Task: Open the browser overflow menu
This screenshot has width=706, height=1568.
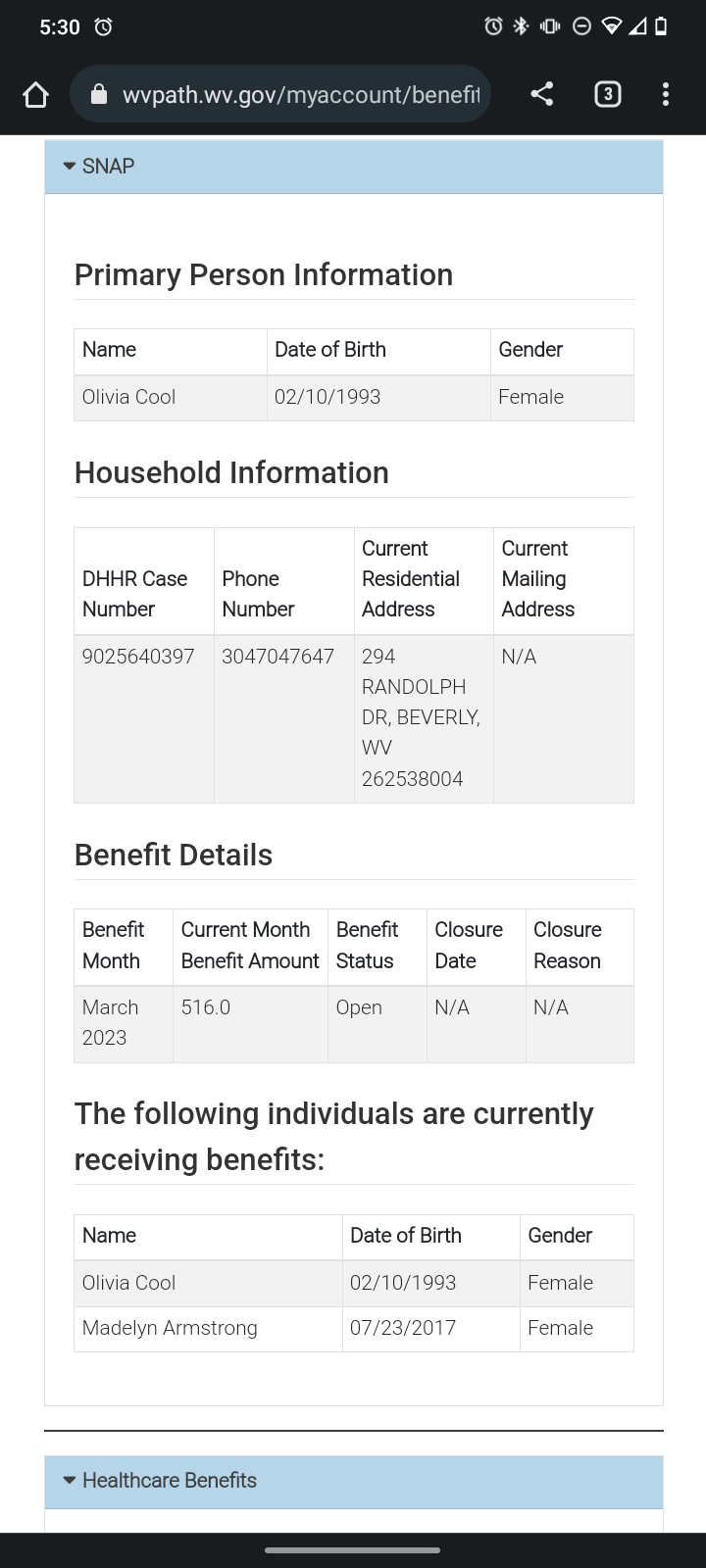Action: coord(666,94)
